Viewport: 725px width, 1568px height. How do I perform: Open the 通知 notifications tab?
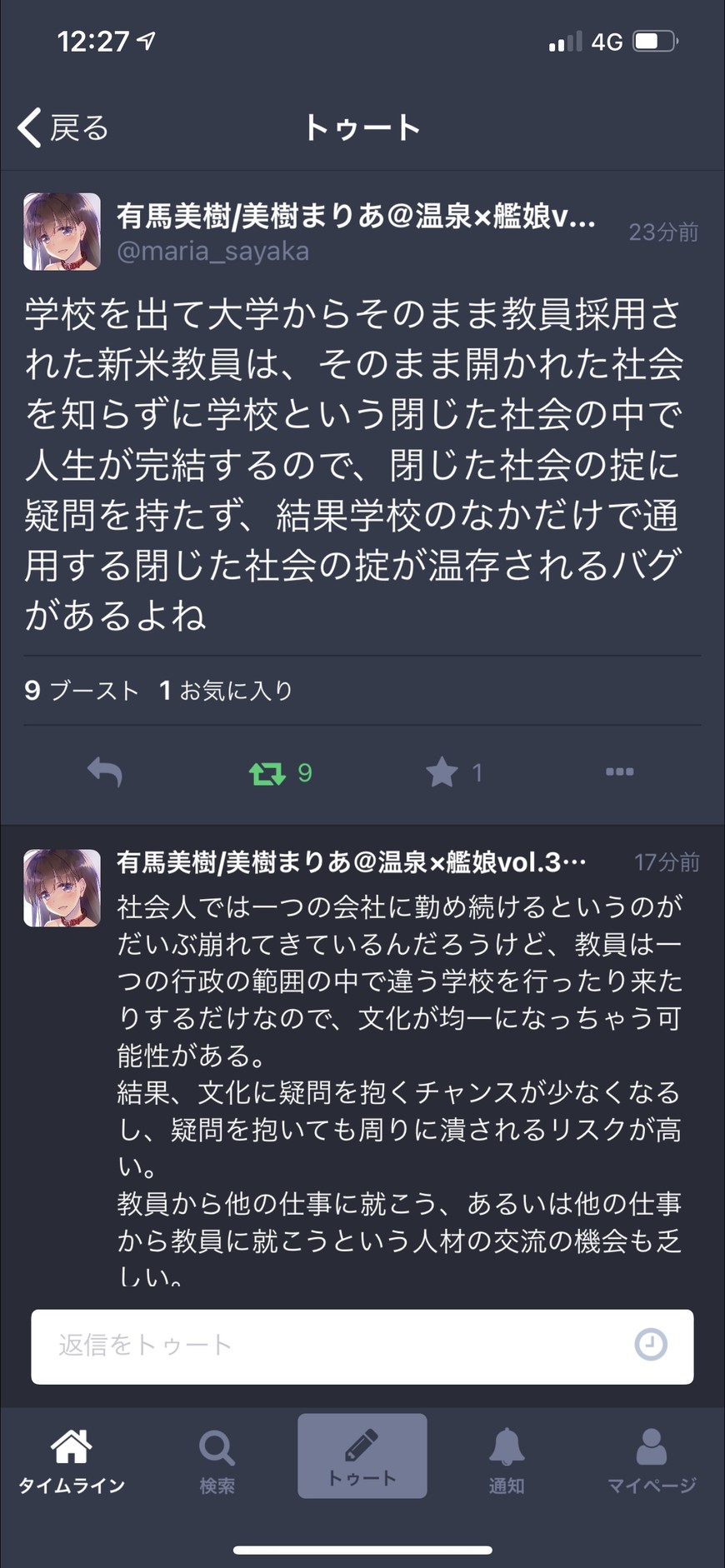507,1461
